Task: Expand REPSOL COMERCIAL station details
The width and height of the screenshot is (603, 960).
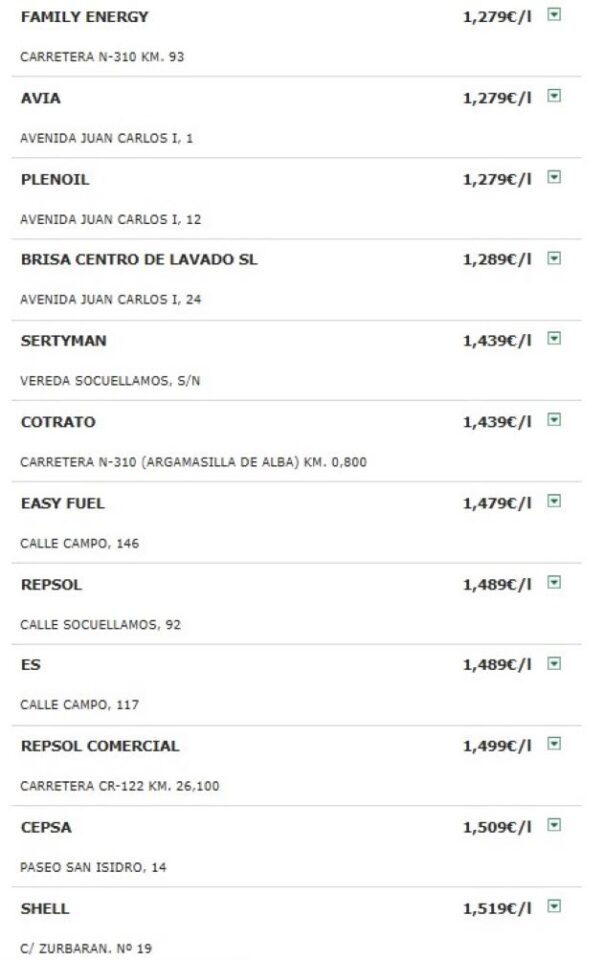Action: (555, 744)
